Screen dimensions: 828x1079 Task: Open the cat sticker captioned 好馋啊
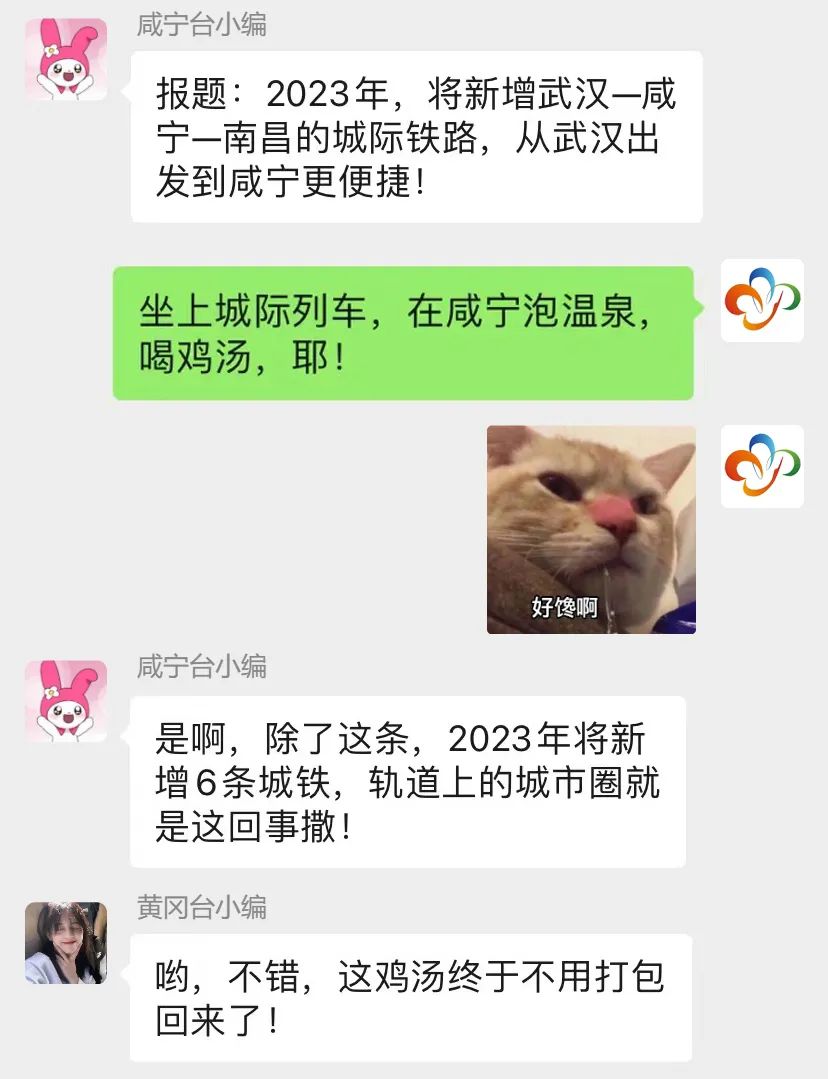(x=591, y=529)
